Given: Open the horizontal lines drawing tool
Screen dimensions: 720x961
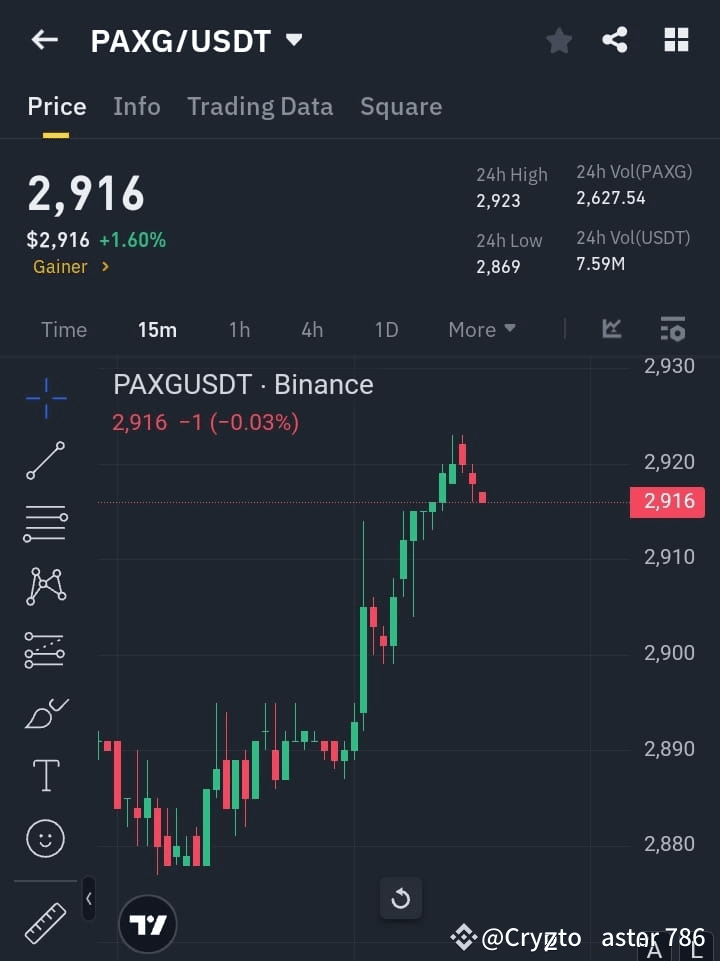Looking at the screenshot, I should pos(44,524).
